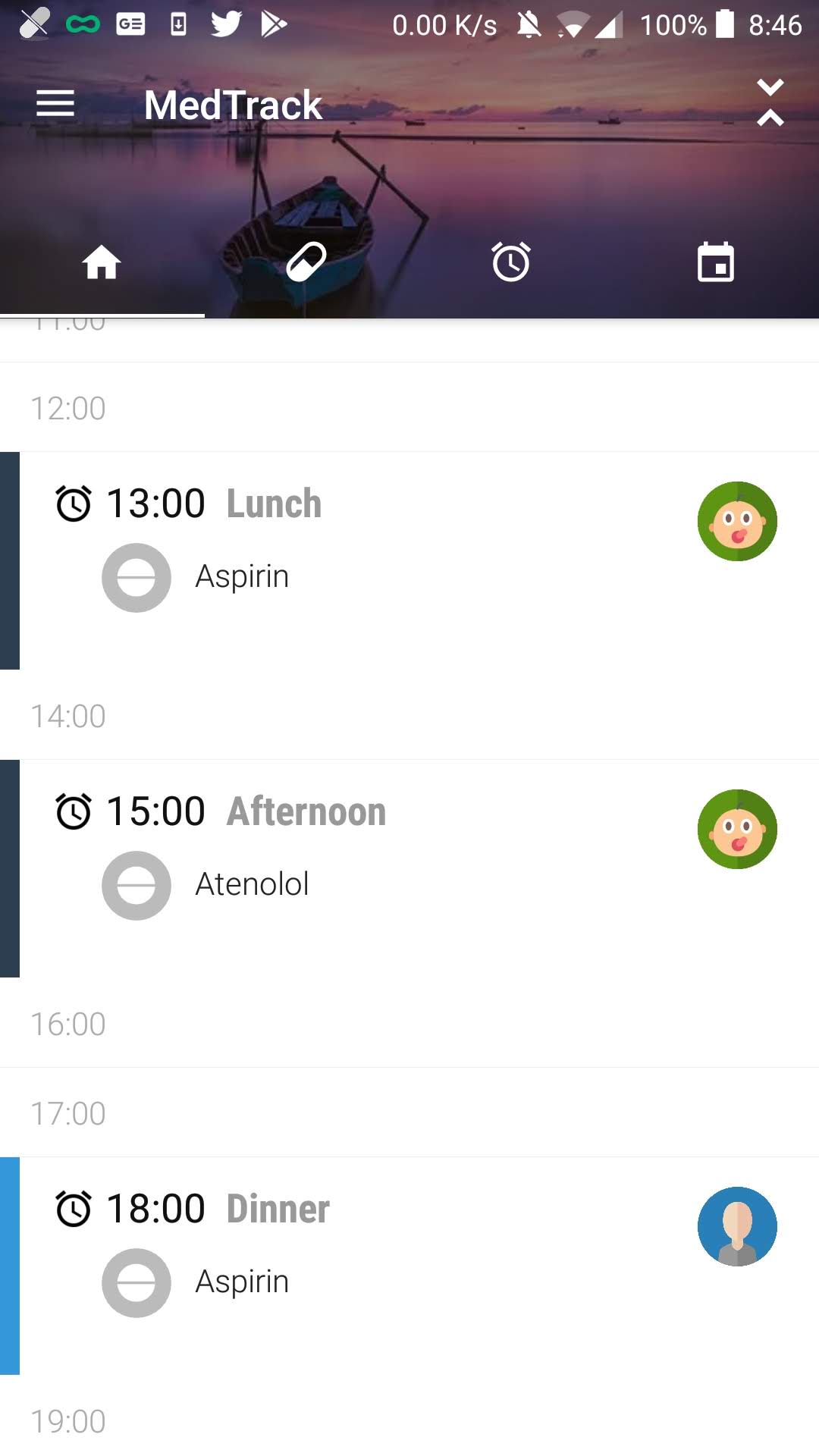Open the 18:00 Dinner reminder card
The width and height of the screenshot is (819, 1456).
pyautogui.click(x=409, y=1266)
